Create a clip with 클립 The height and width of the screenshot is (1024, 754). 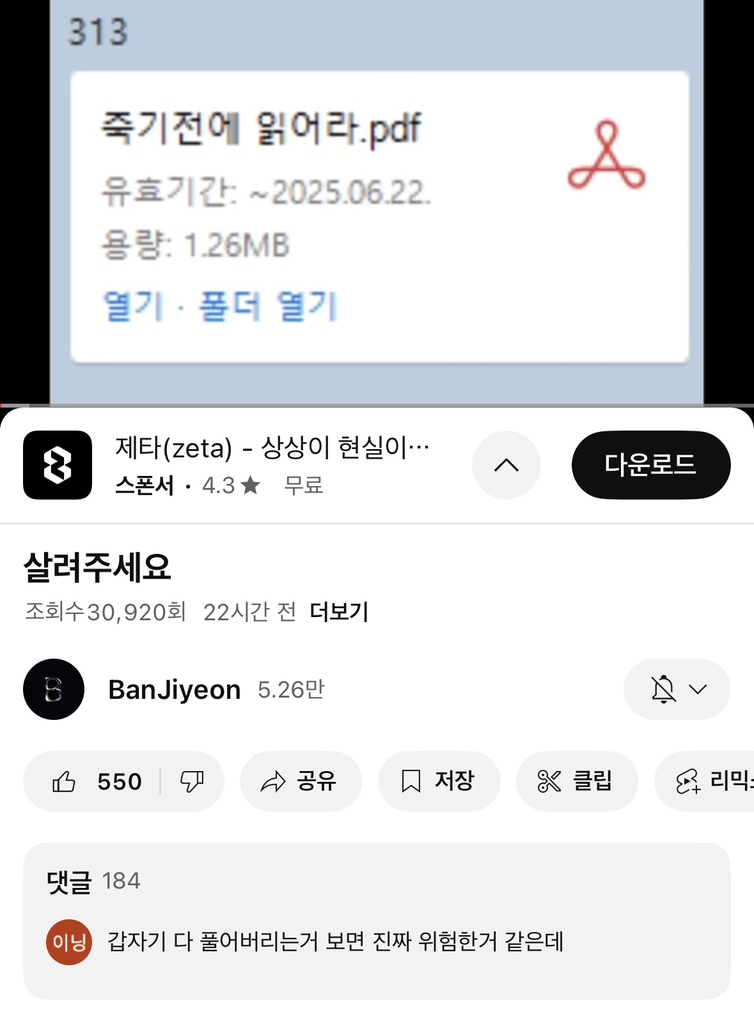pos(576,781)
